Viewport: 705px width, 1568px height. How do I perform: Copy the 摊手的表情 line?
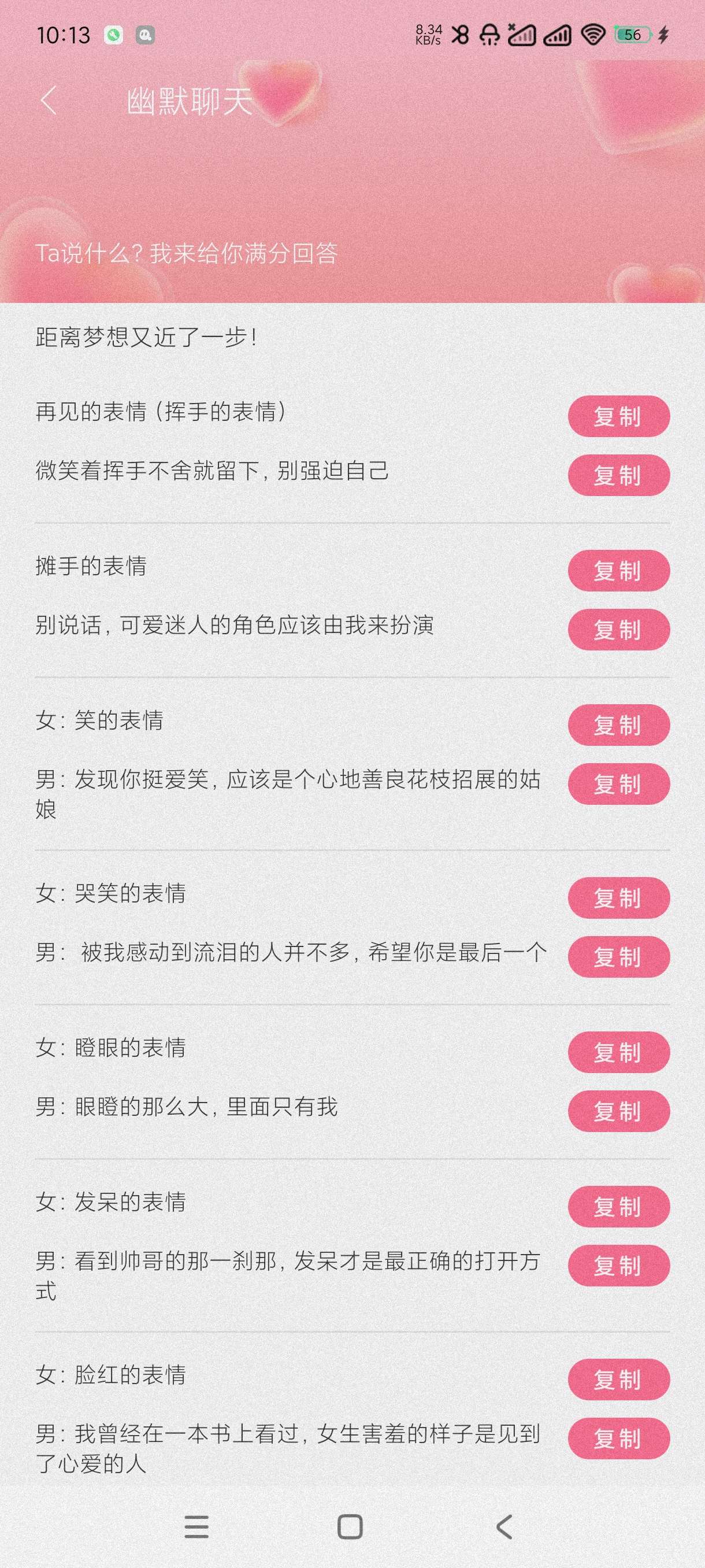pyautogui.click(x=618, y=570)
